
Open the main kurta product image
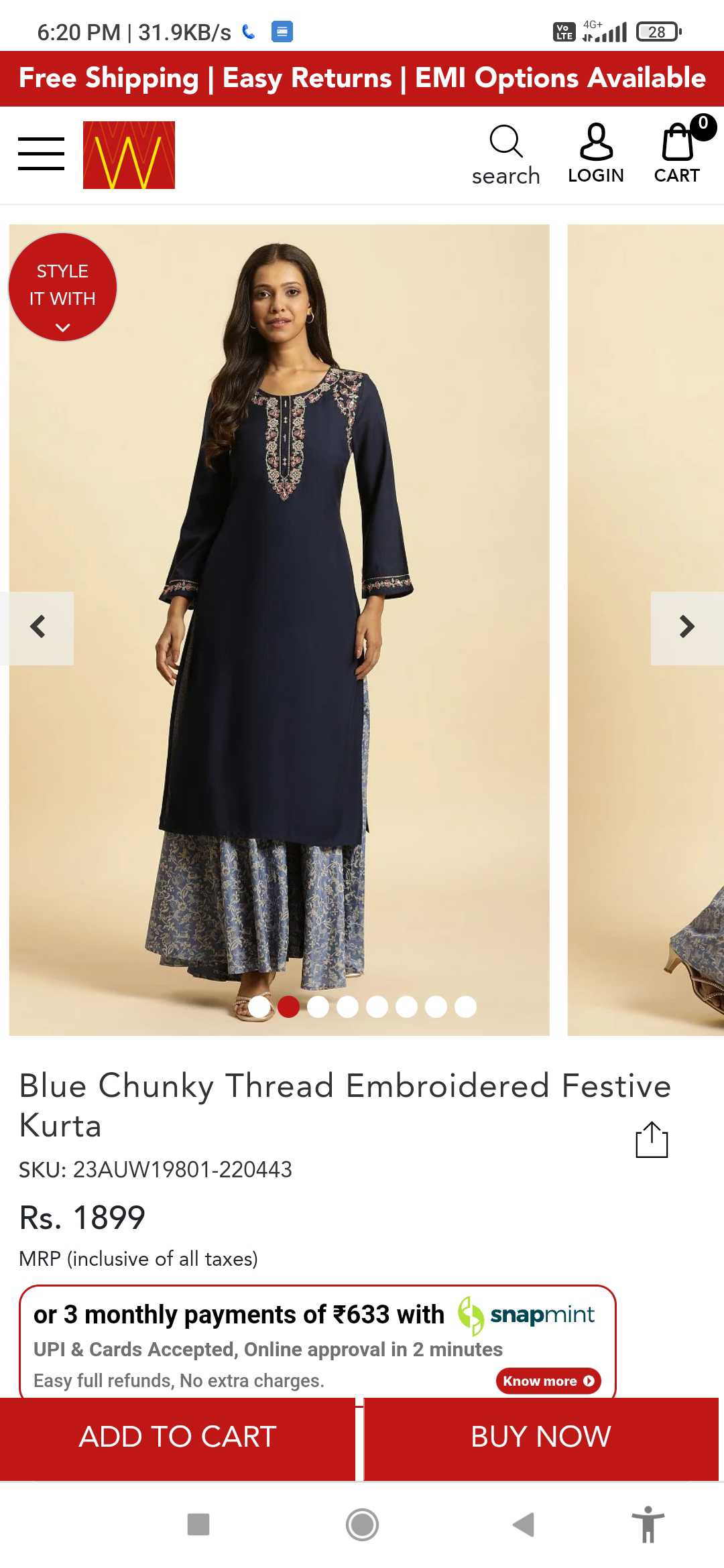[x=279, y=630]
